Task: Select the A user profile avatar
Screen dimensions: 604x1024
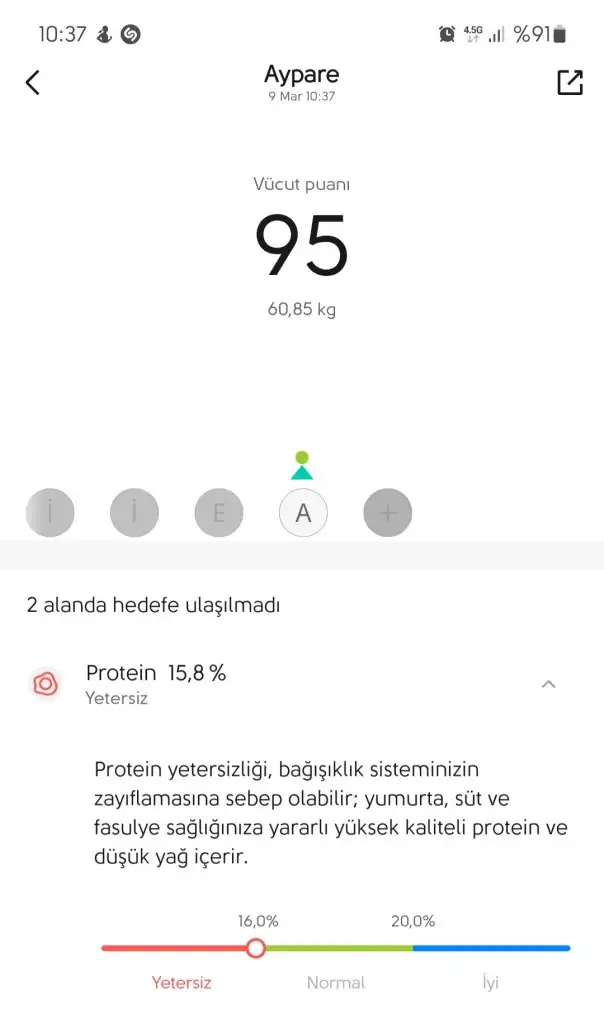Action: pos(303,513)
